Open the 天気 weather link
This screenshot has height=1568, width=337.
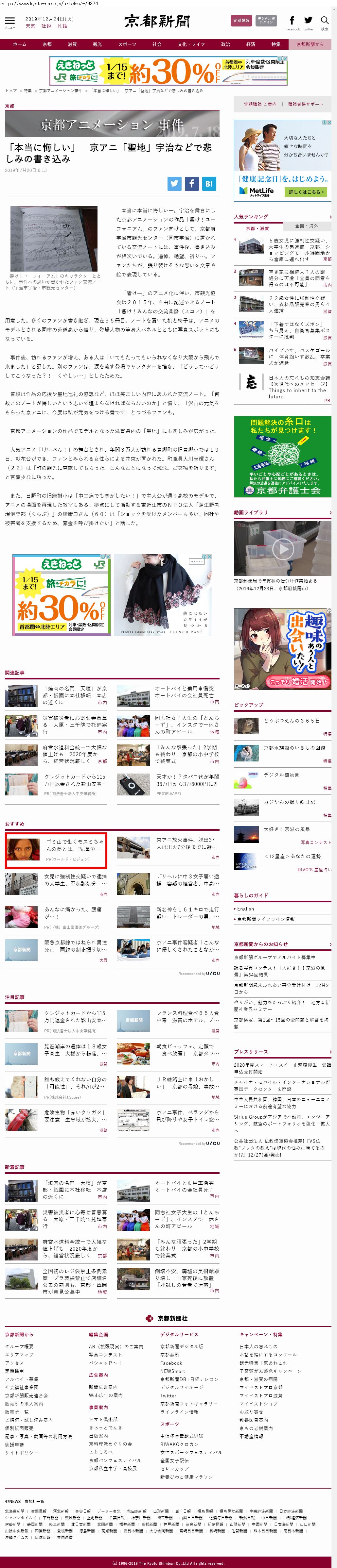[30, 26]
